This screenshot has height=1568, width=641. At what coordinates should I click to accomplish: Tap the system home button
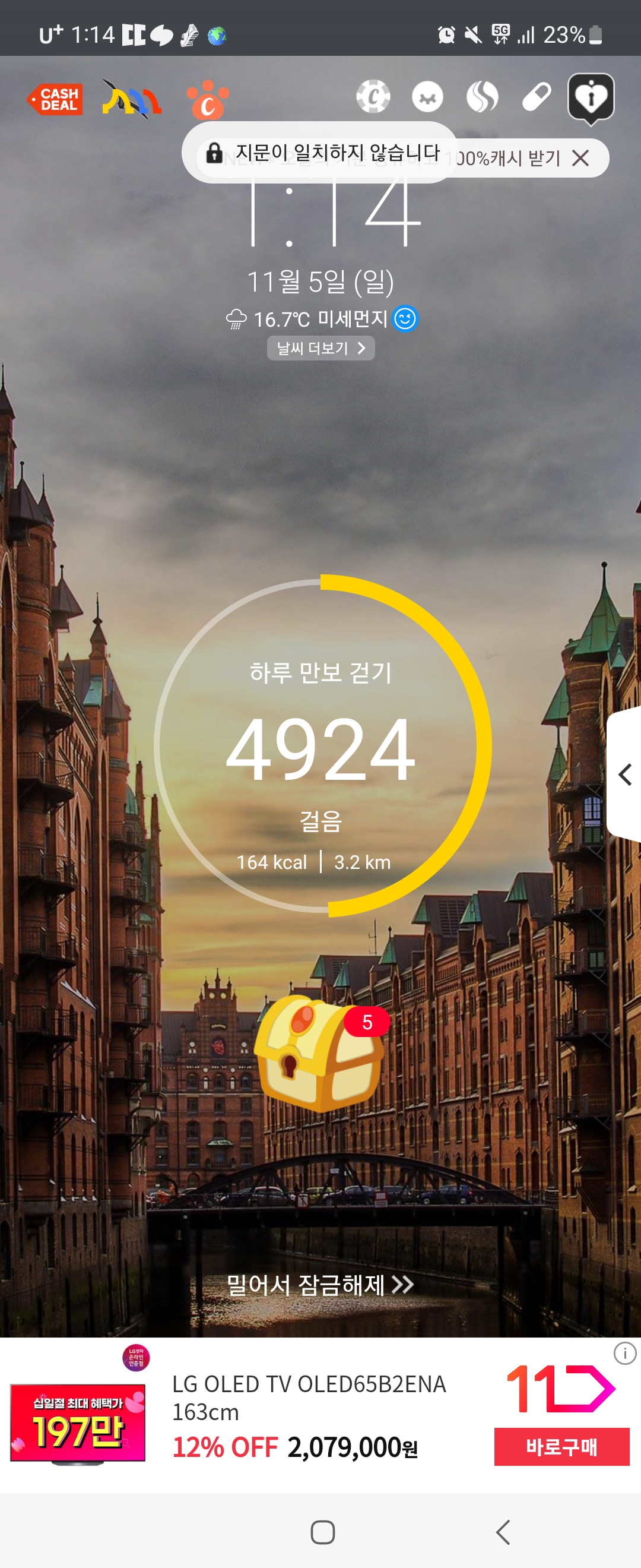click(322, 1532)
